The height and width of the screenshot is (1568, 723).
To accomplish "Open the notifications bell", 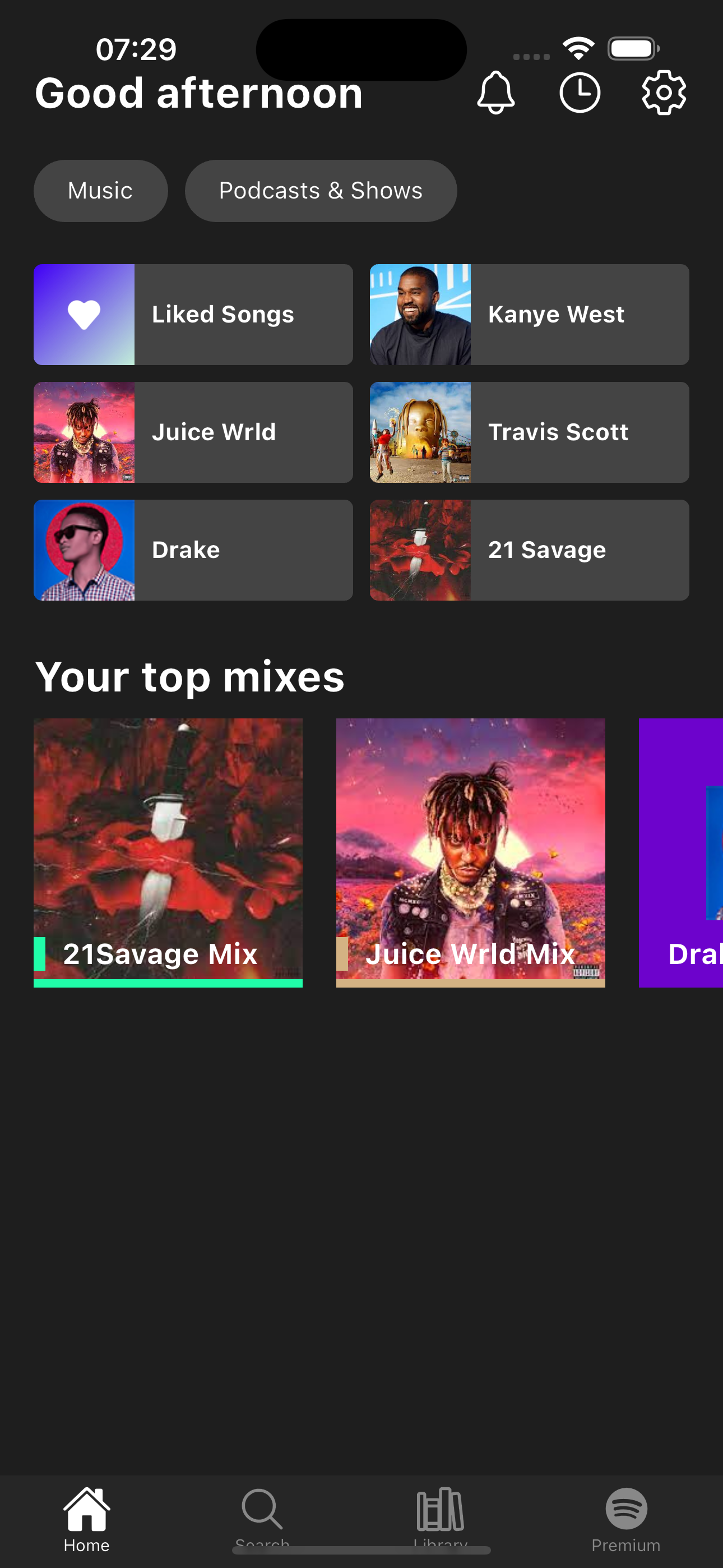I will [496, 93].
